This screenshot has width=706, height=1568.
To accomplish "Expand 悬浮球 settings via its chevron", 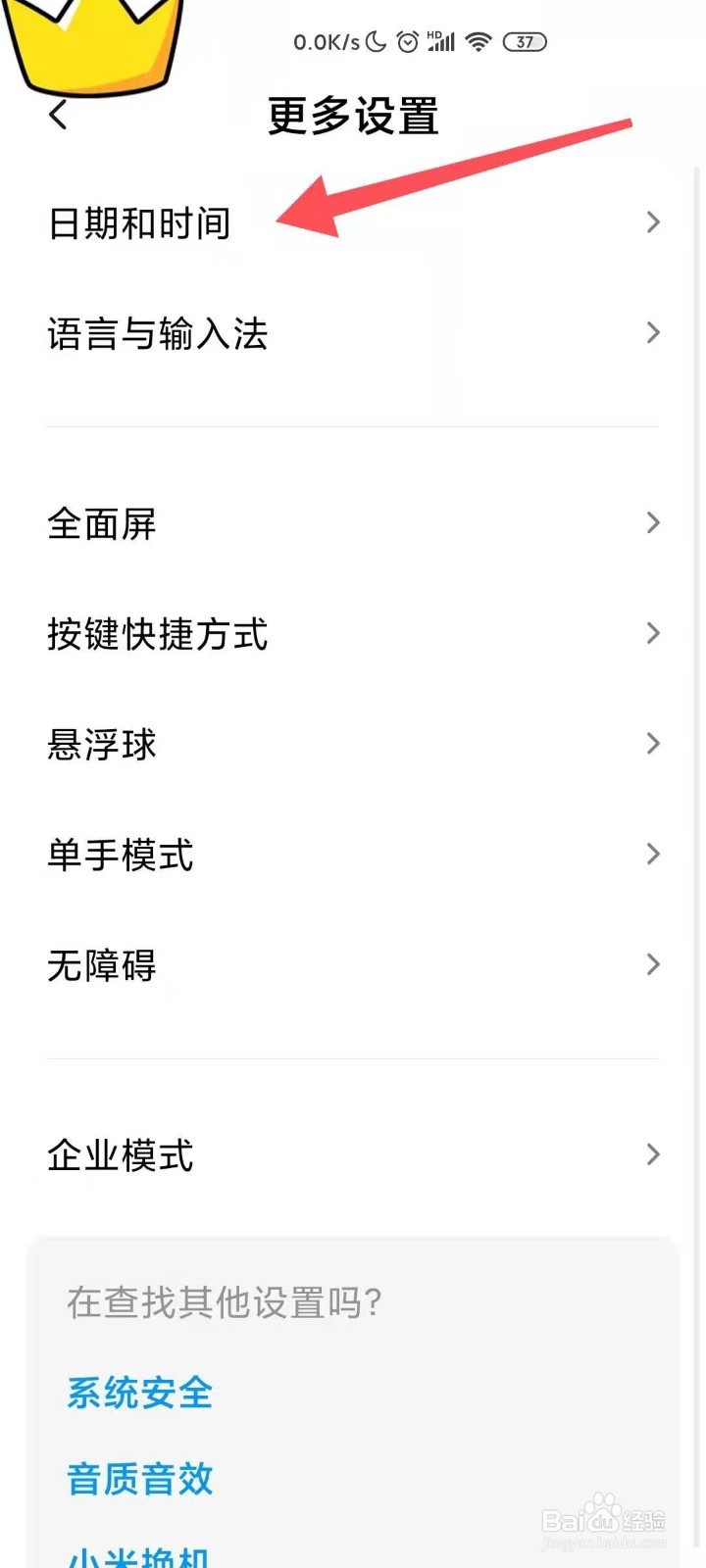I will [652, 744].
